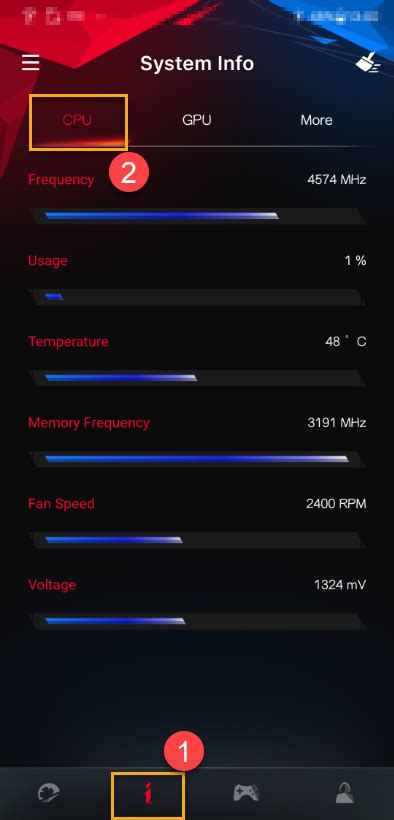Open the More tab
Viewport: 394px width, 820px height.
click(316, 120)
